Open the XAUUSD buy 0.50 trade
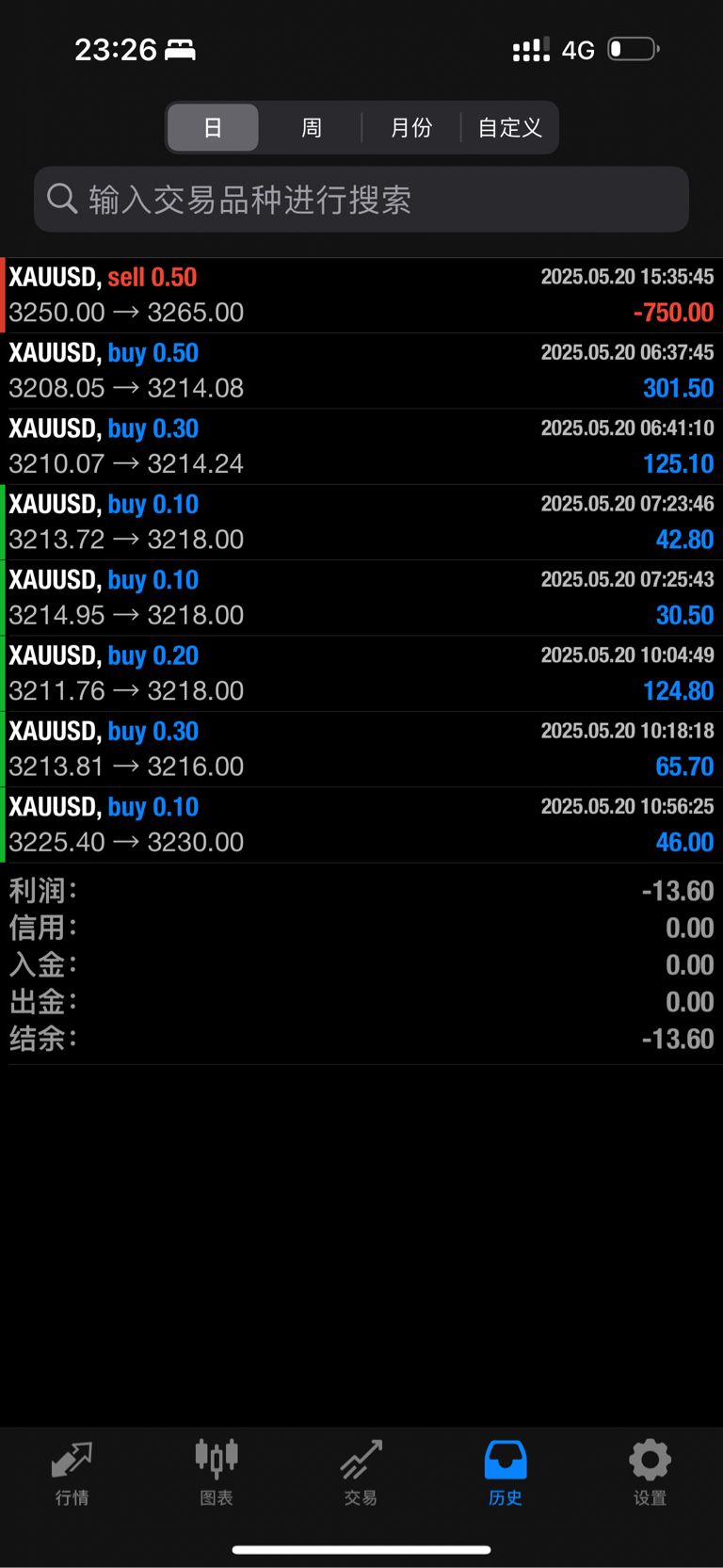 (361, 371)
